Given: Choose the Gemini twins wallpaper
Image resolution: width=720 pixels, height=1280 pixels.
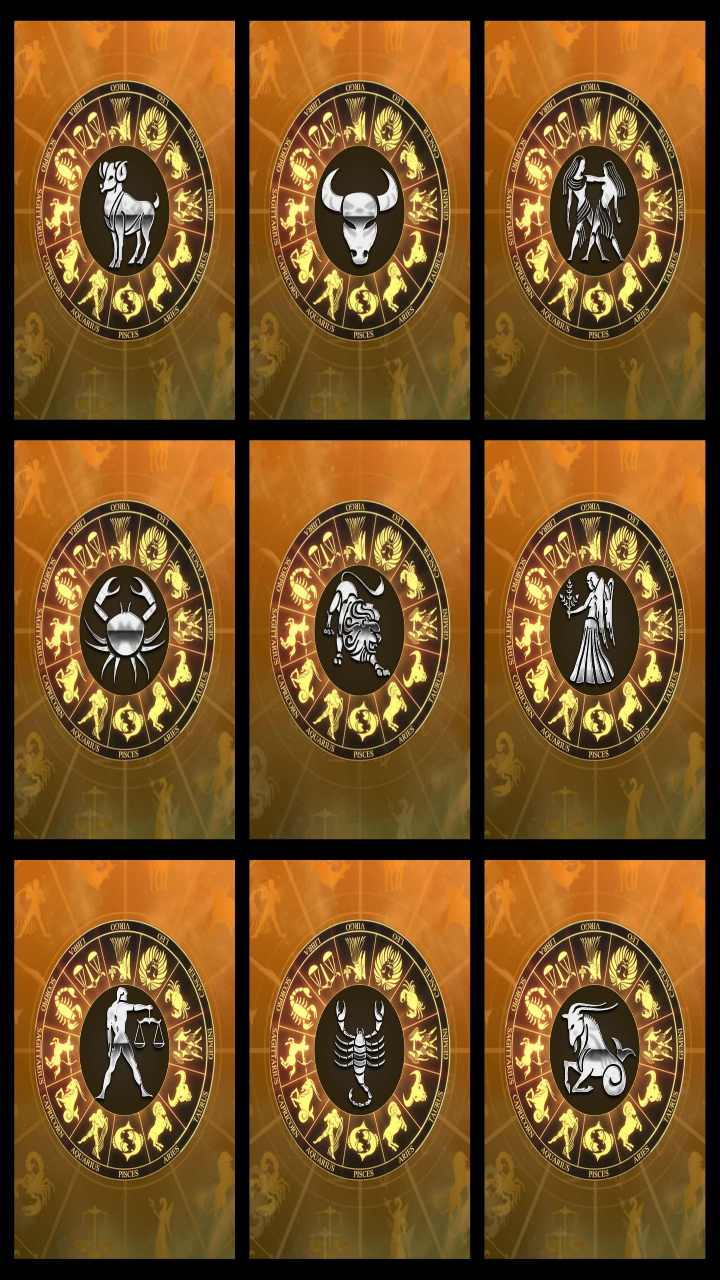Looking at the screenshot, I should click(594, 220).
